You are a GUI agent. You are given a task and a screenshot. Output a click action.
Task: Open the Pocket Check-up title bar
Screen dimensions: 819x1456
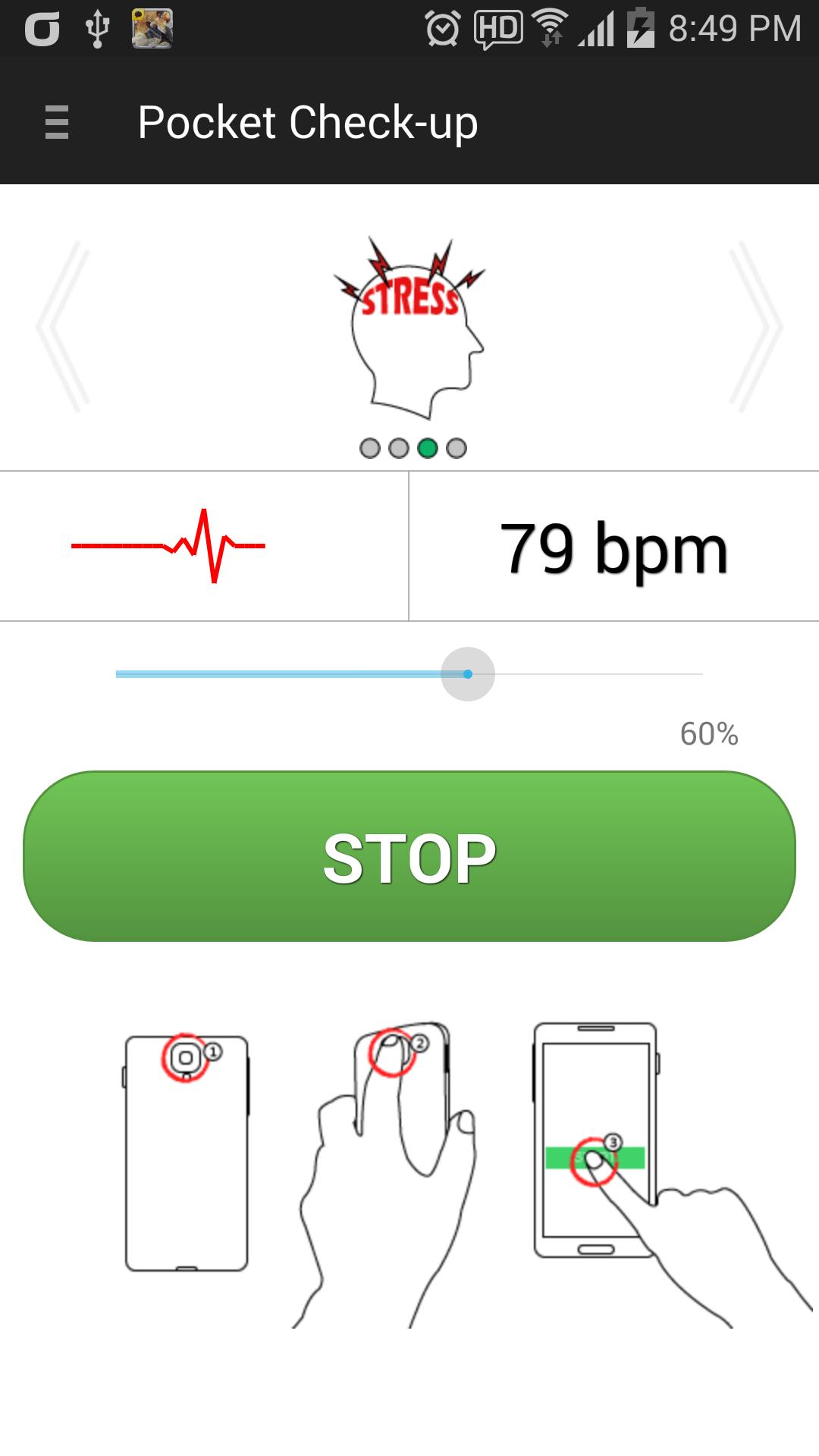click(307, 121)
